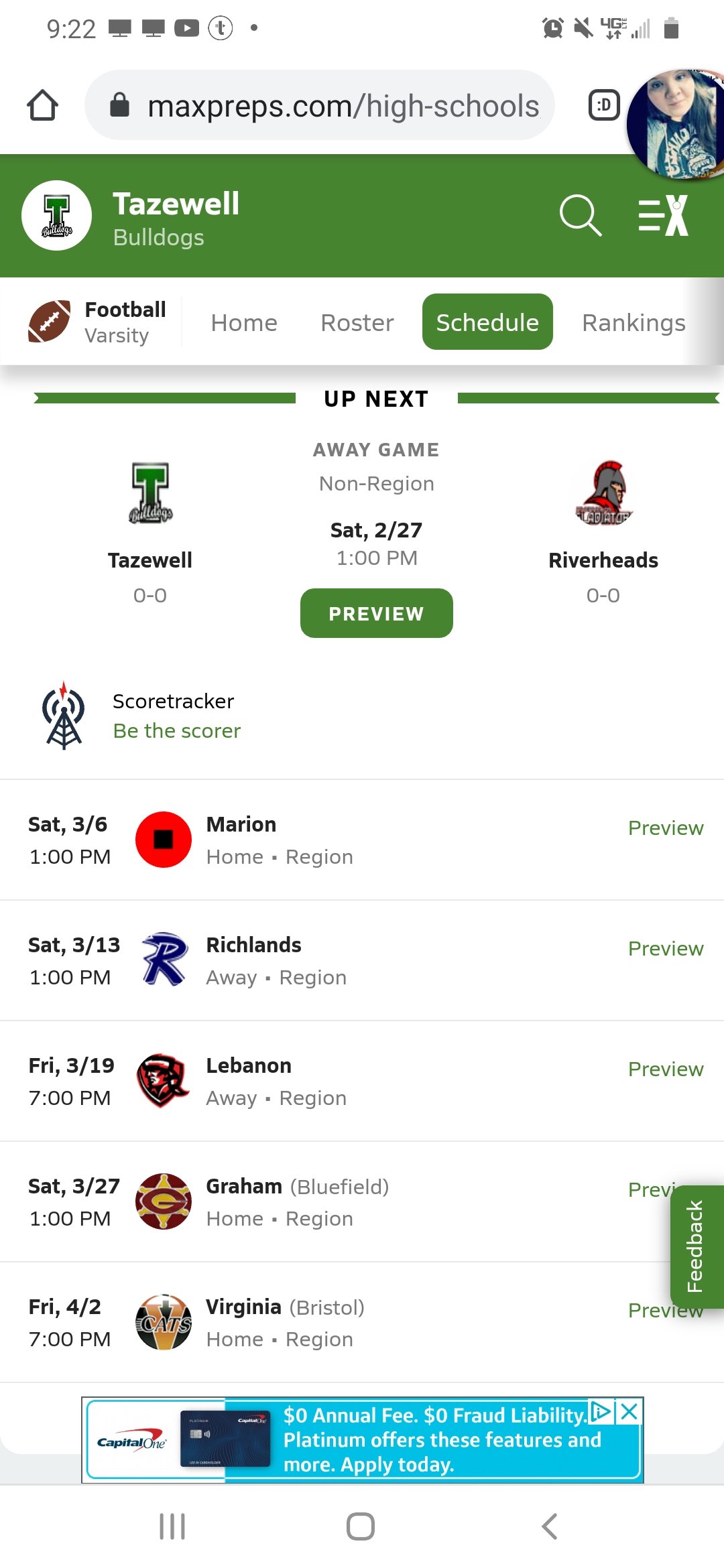
Task: Open the MaxPreps menu icon
Action: [x=664, y=216]
